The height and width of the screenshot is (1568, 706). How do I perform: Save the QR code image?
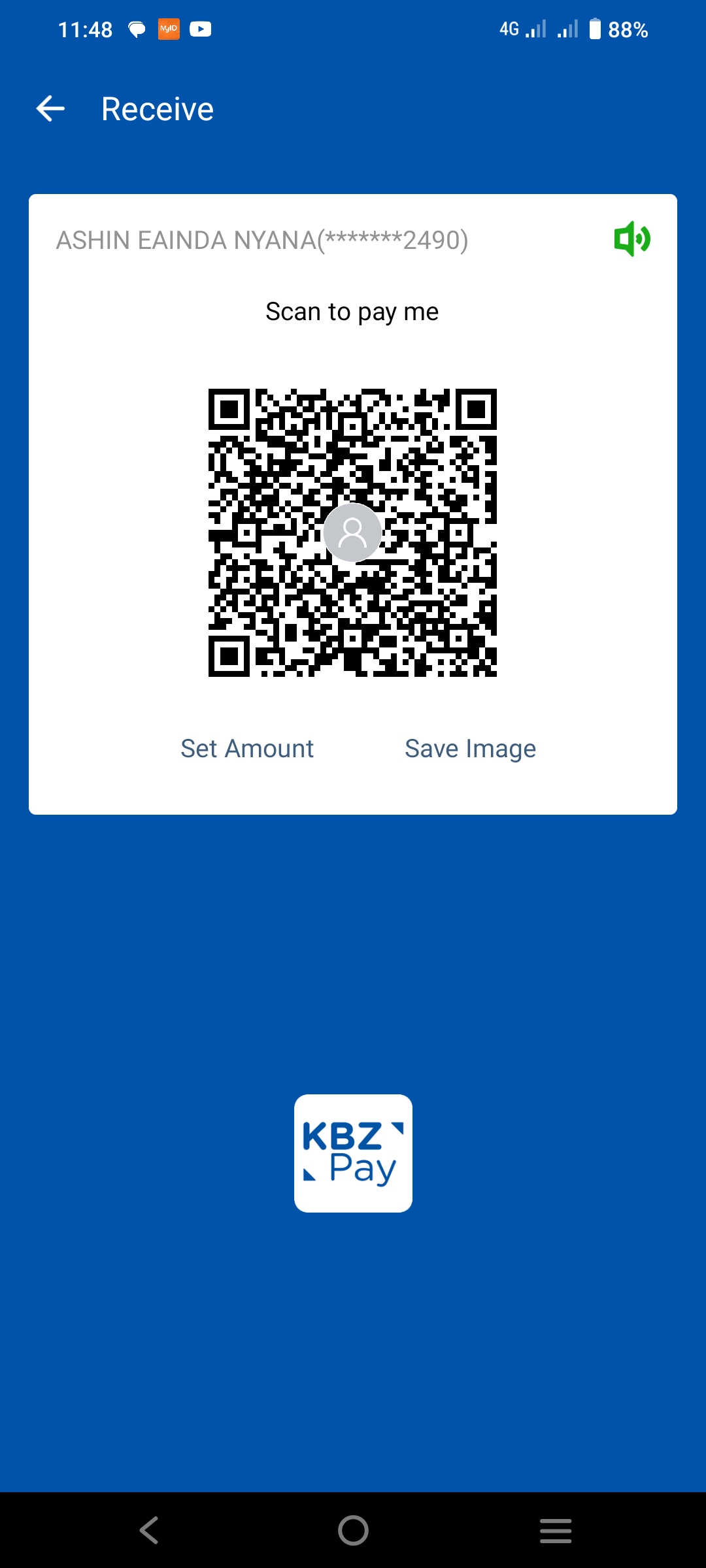[x=470, y=749]
